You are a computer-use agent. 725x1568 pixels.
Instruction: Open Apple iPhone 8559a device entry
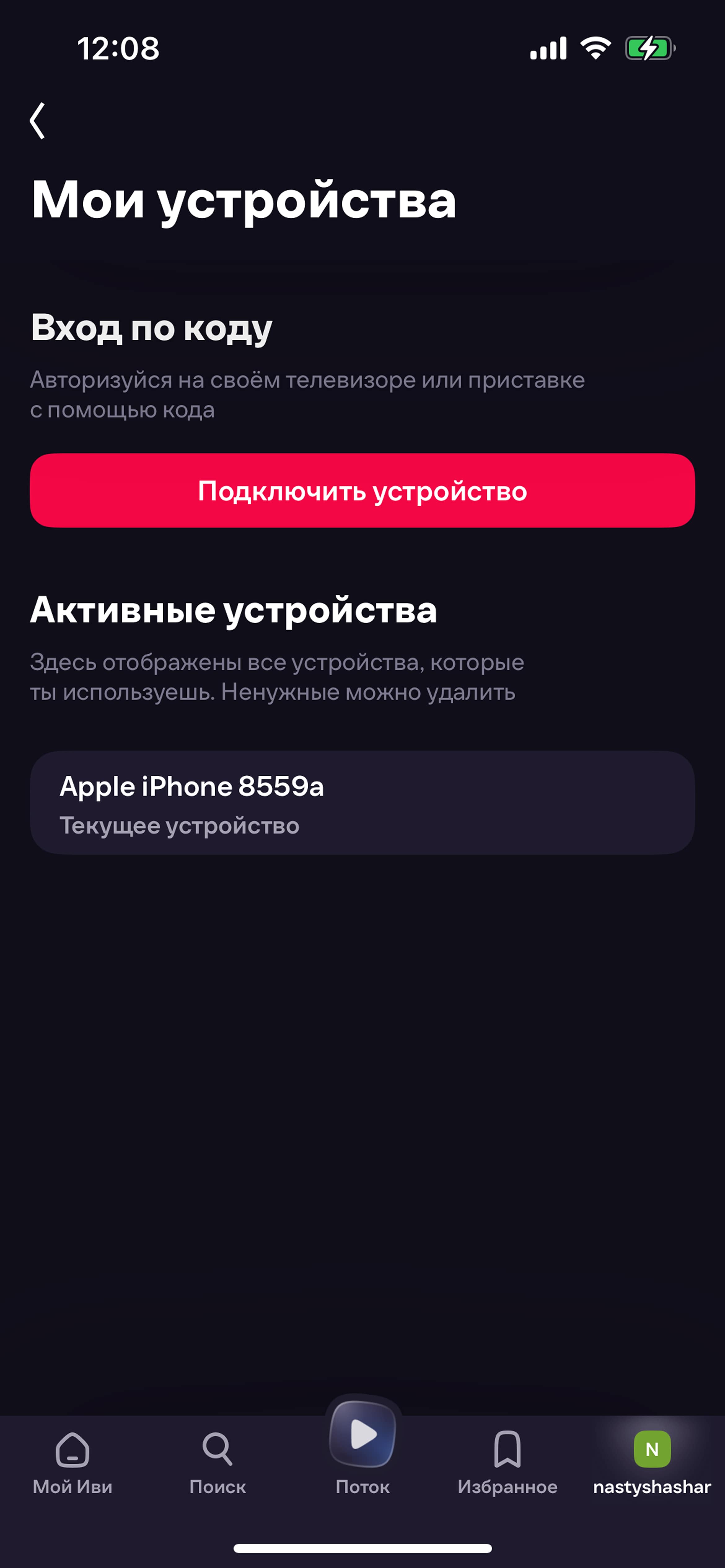pyautogui.click(x=362, y=803)
